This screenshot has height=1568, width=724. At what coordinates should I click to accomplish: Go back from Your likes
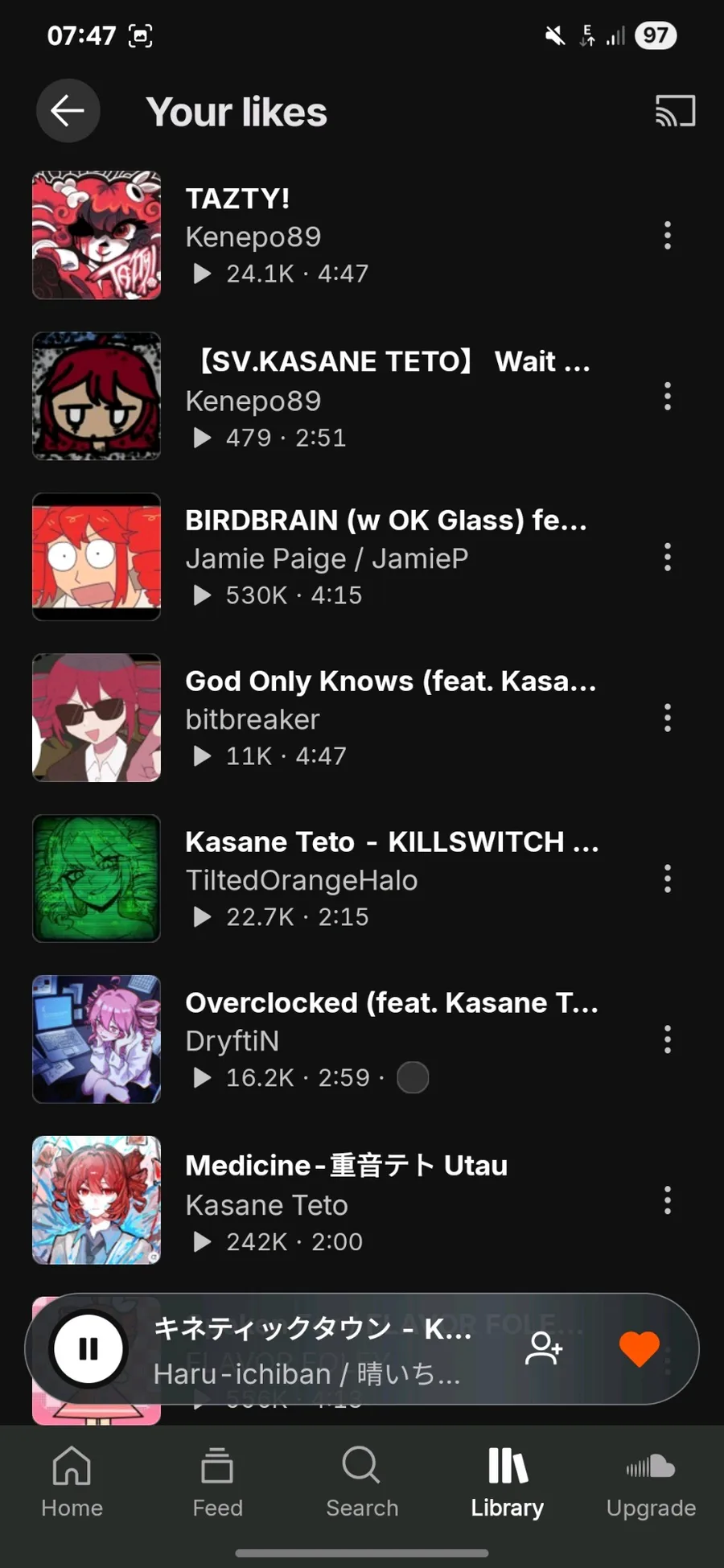click(x=68, y=111)
